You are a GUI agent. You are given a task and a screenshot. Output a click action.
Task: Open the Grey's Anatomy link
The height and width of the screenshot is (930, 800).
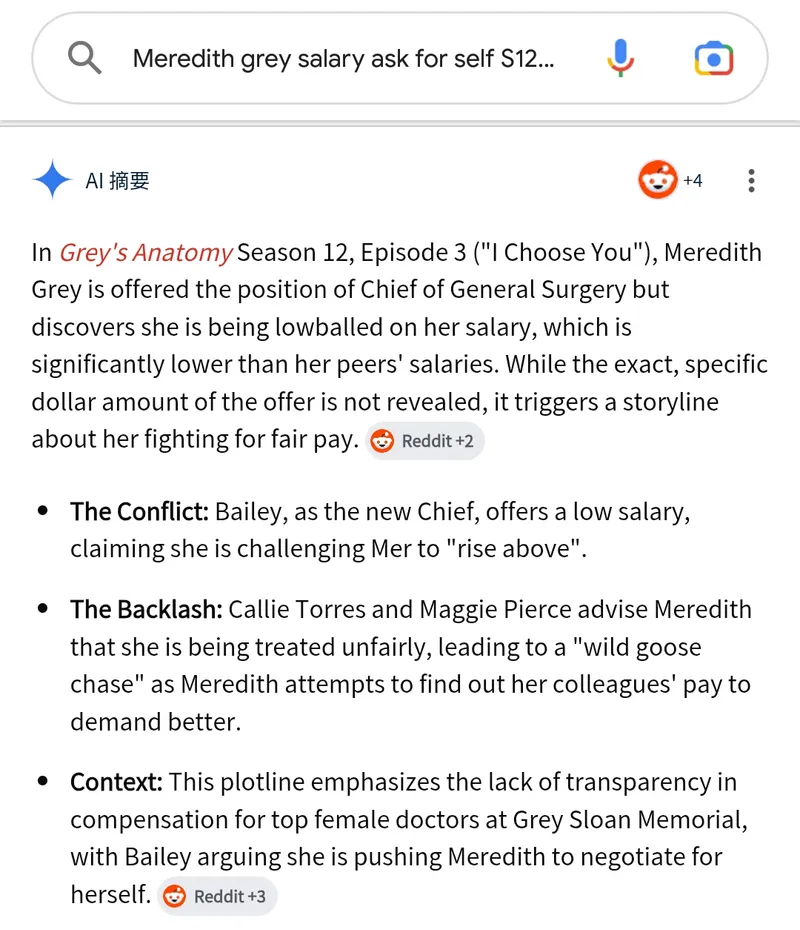click(146, 252)
